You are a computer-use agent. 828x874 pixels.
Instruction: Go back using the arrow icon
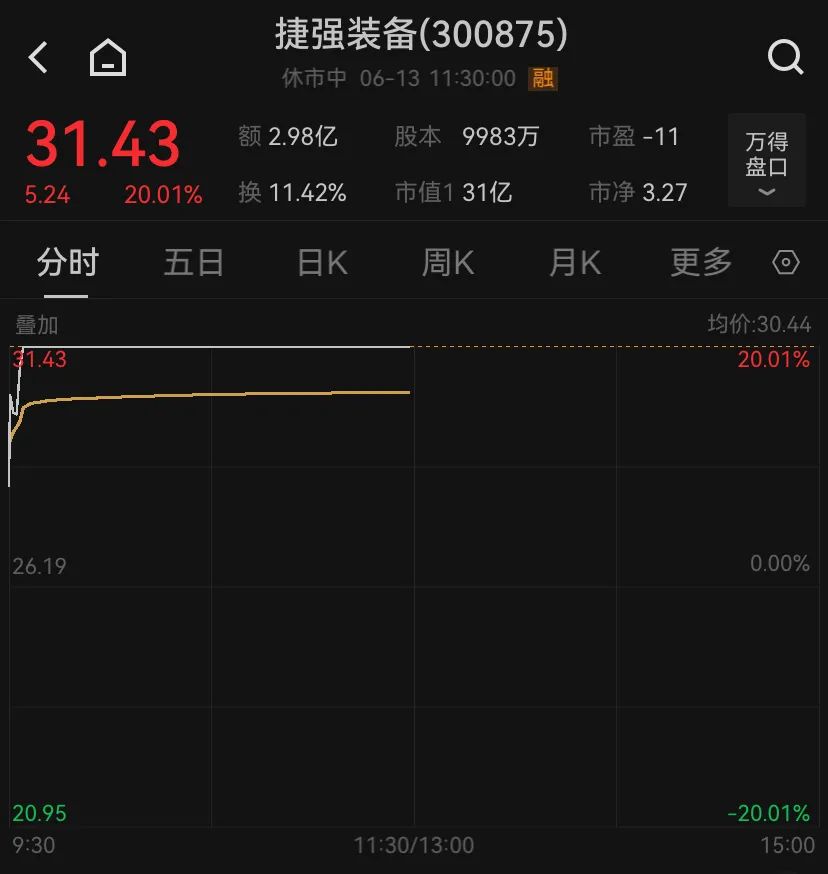tap(38, 57)
